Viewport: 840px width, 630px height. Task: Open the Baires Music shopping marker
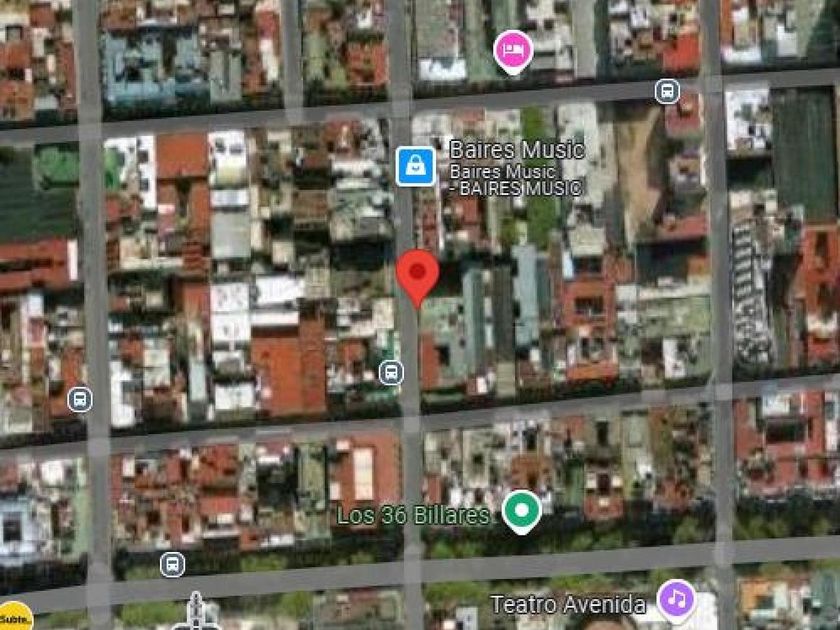pyautogui.click(x=415, y=166)
